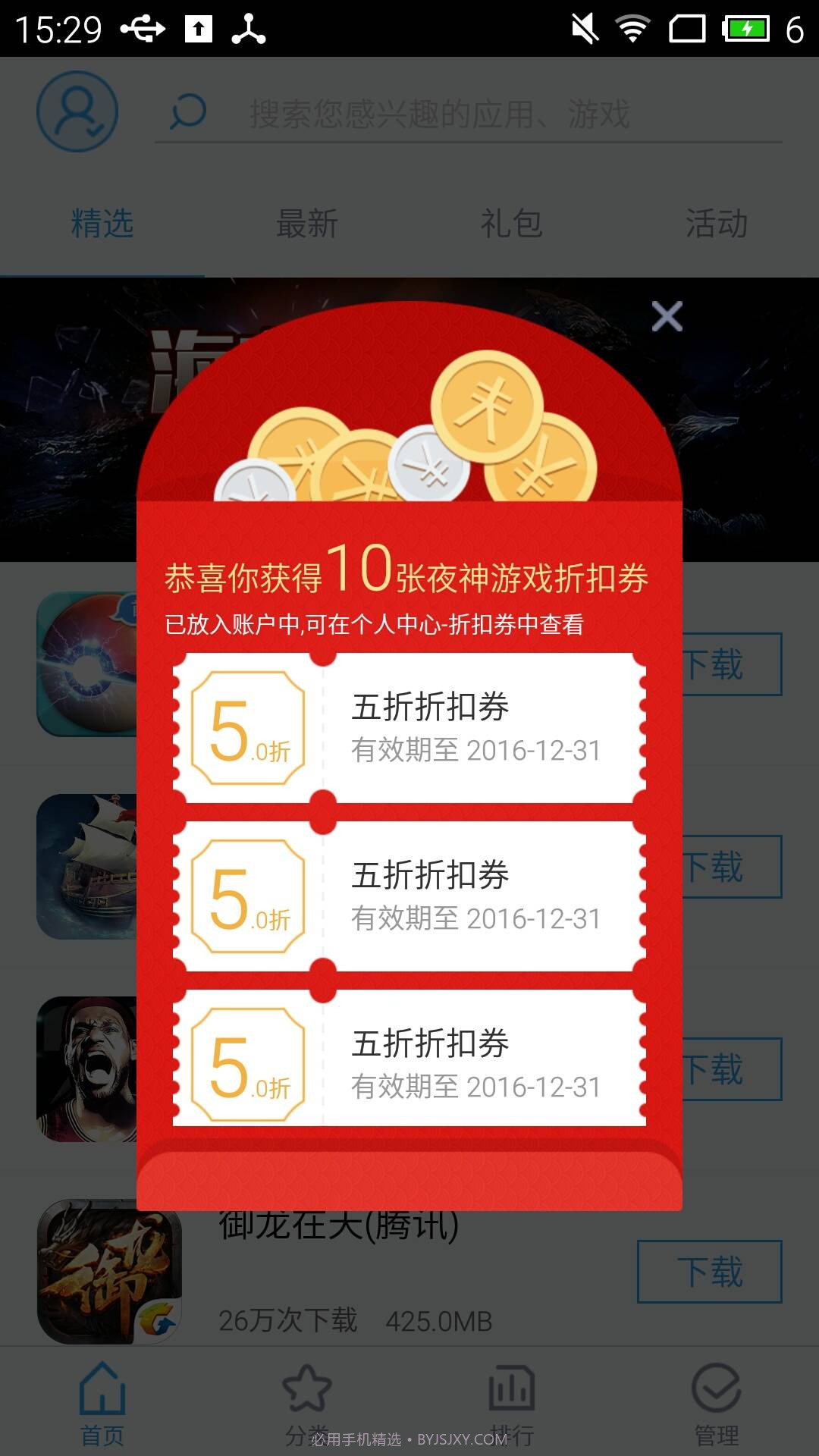The width and height of the screenshot is (819, 1456).
Task: Open the 礼包 tab
Action: point(512,224)
